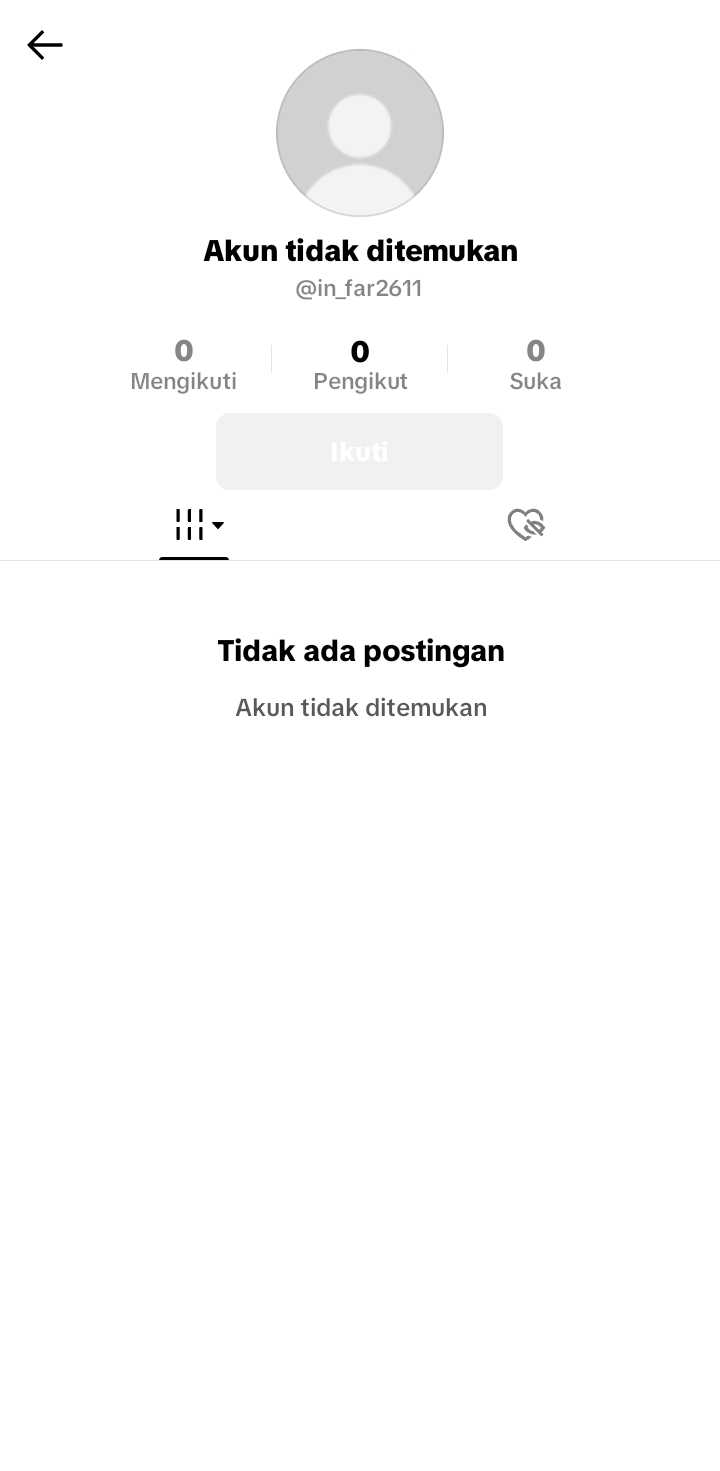
Task: View the Mengikuti following count
Action: click(183, 365)
